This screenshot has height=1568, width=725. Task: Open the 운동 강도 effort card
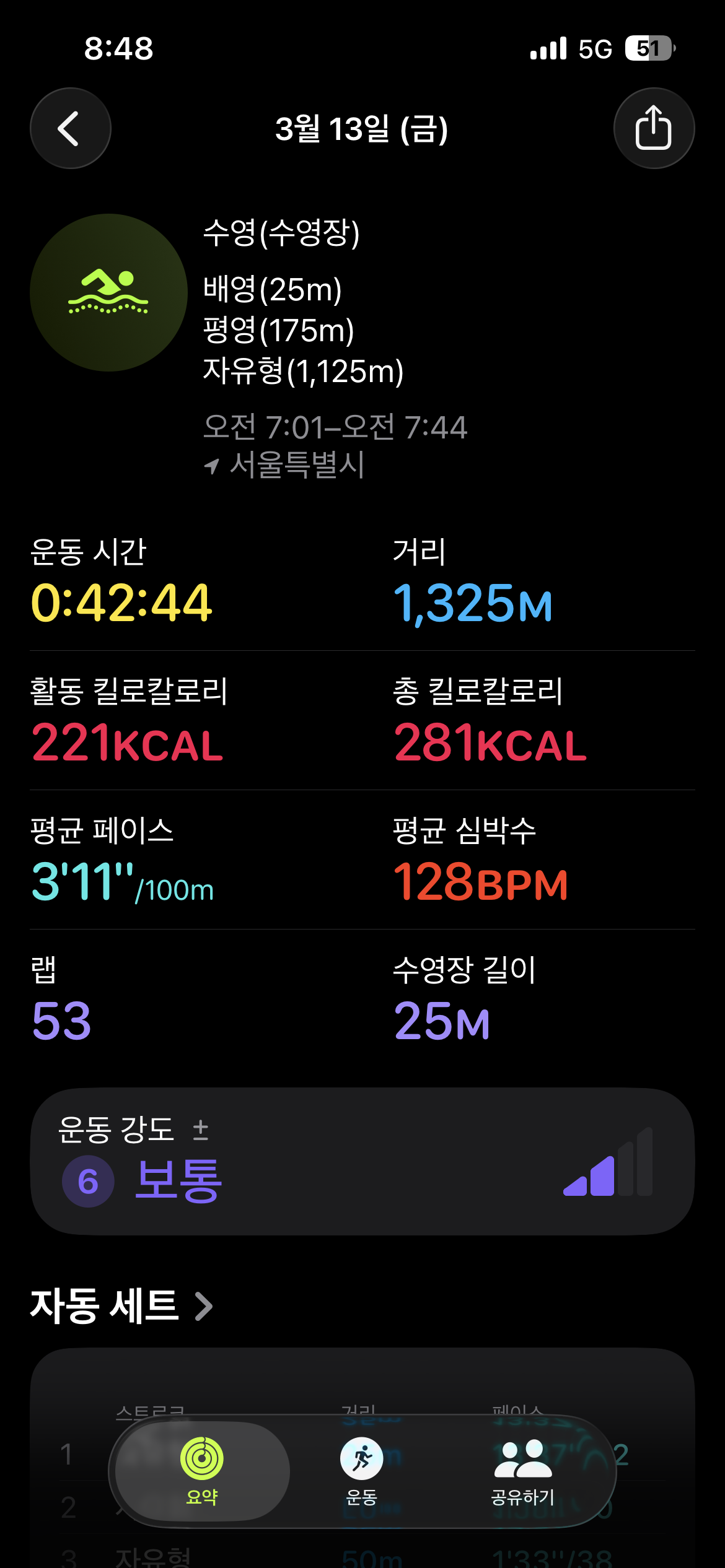point(362,1162)
